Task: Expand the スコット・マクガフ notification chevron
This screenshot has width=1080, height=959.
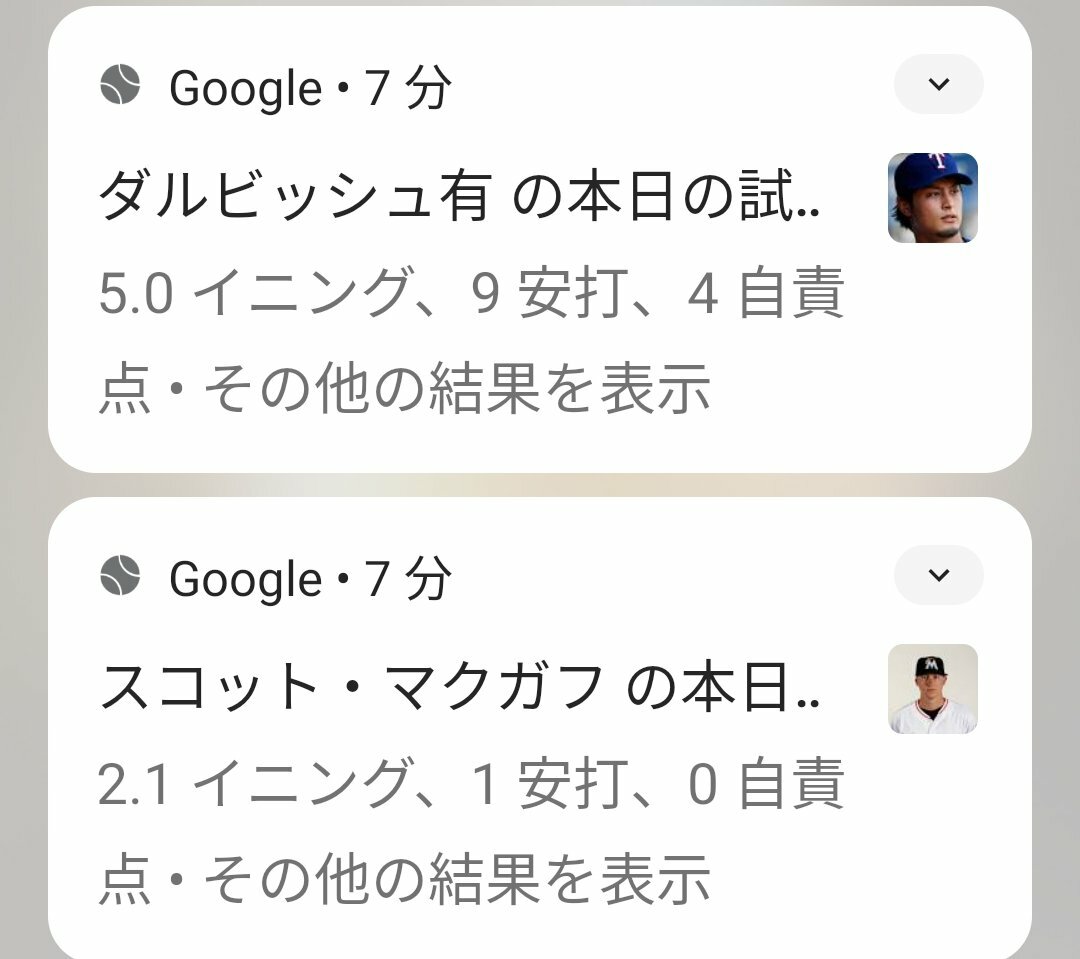Action: 938,575
